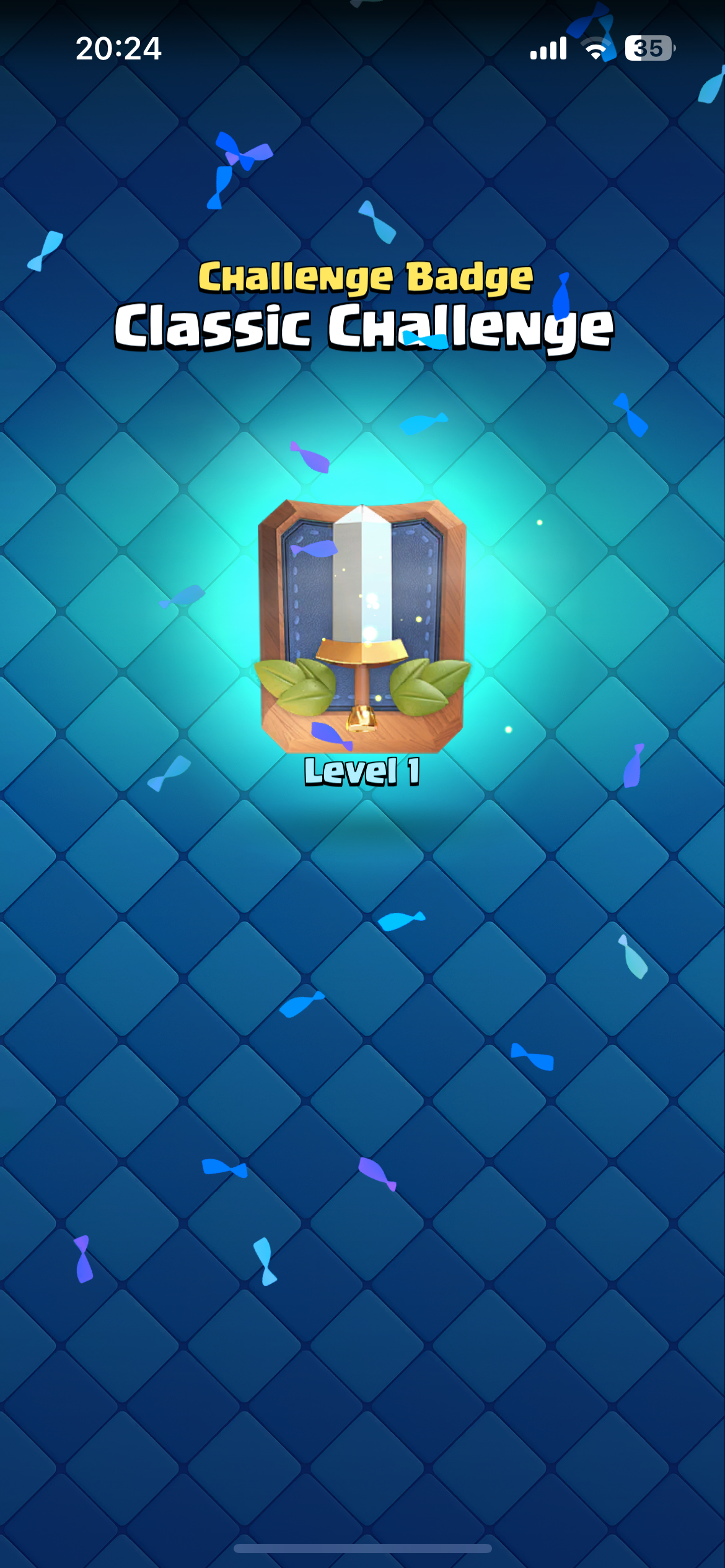Tap the background to dismiss the reward screen
This screenshot has width=725, height=1568.
(362, 1177)
